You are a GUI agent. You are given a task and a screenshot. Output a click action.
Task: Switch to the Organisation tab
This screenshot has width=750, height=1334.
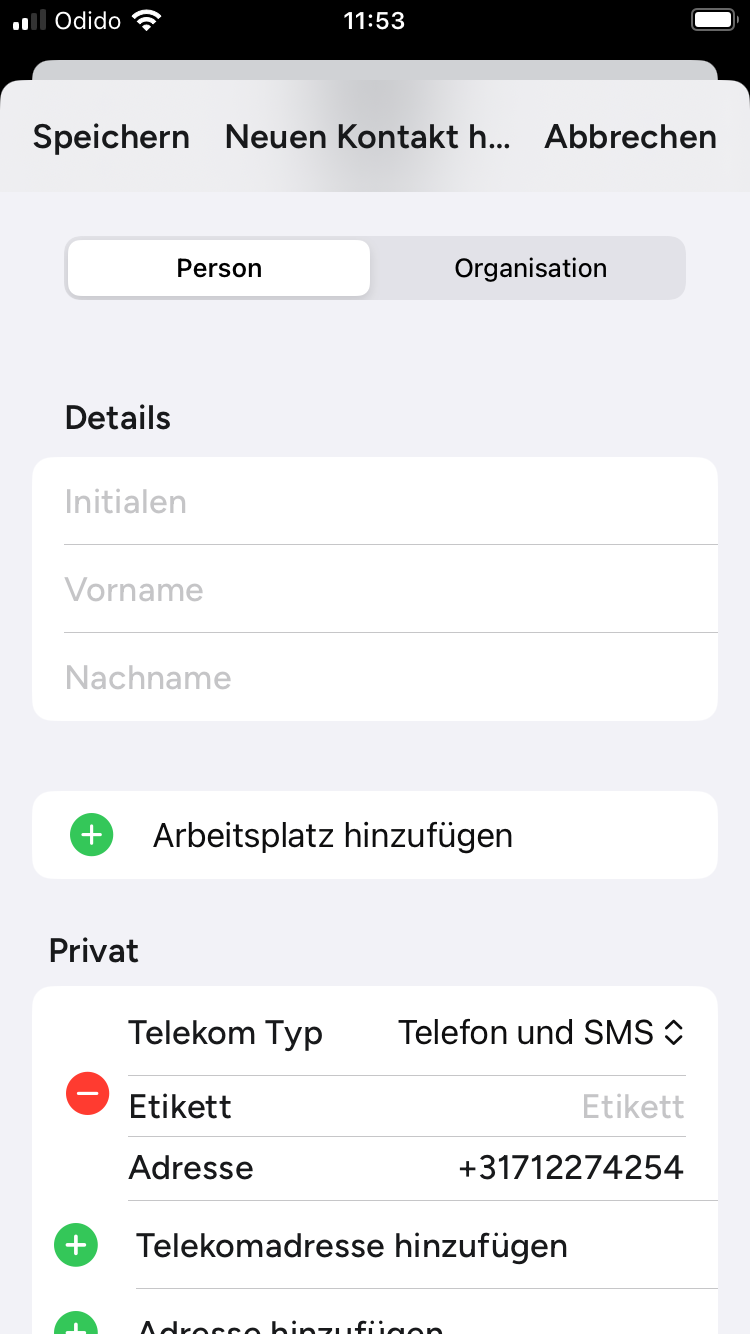530,268
